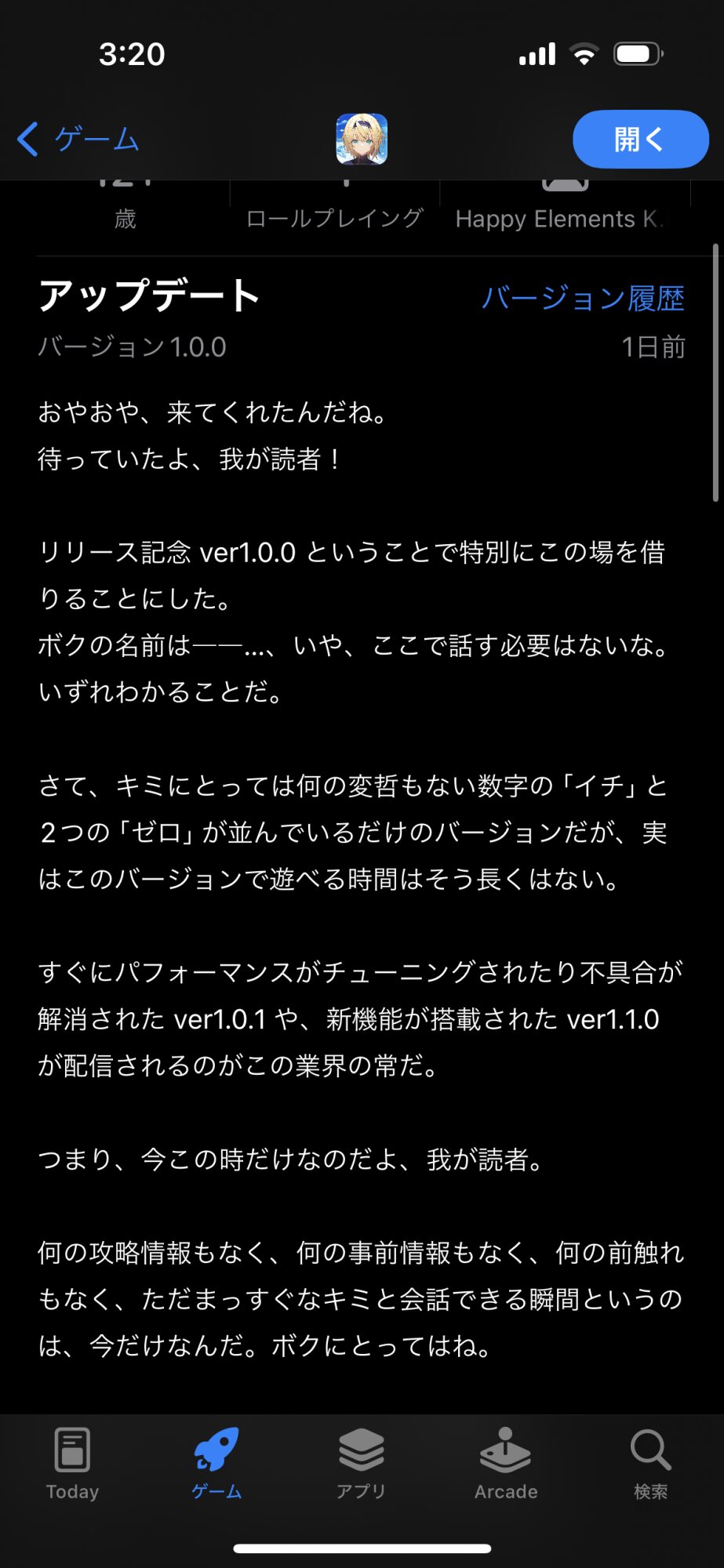The image size is (724, 1568).
Task: Open the バージョン履歴 link
Action: [x=583, y=298]
